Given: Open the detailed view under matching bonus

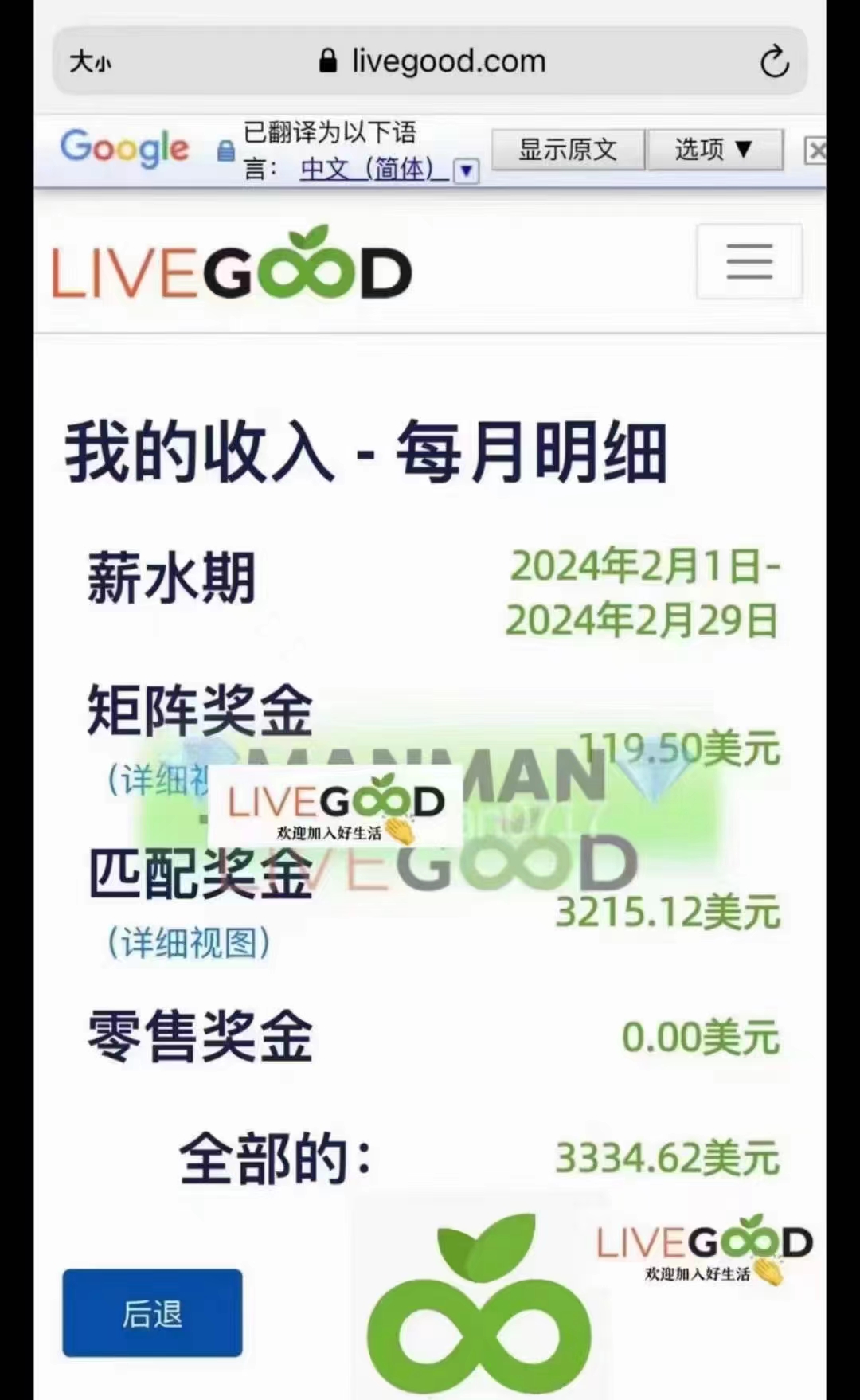Looking at the screenshot, I should click(x=189, y=943).
